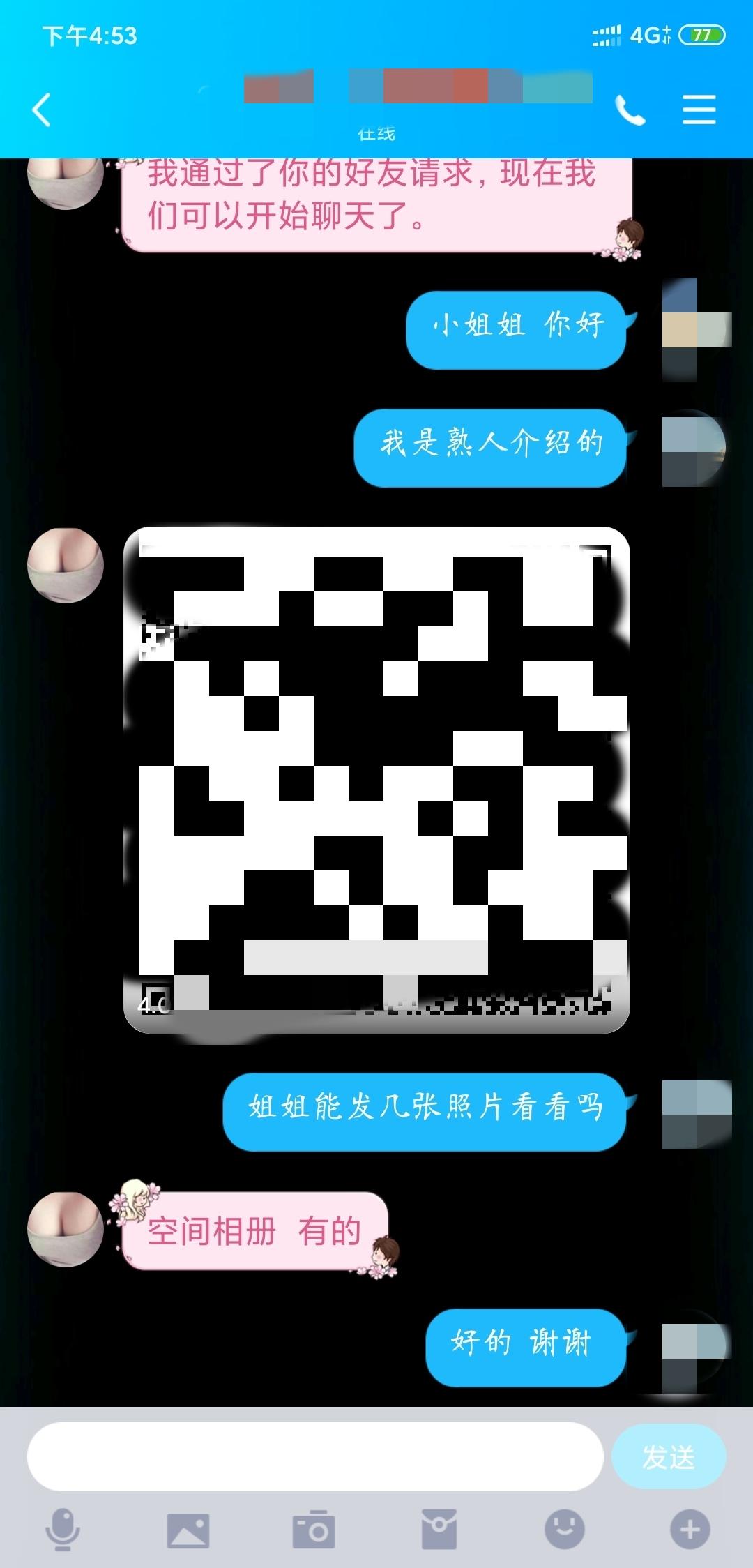Open the chat settings menu
Screen dimensions: 753x1568
tap(699, 110)
